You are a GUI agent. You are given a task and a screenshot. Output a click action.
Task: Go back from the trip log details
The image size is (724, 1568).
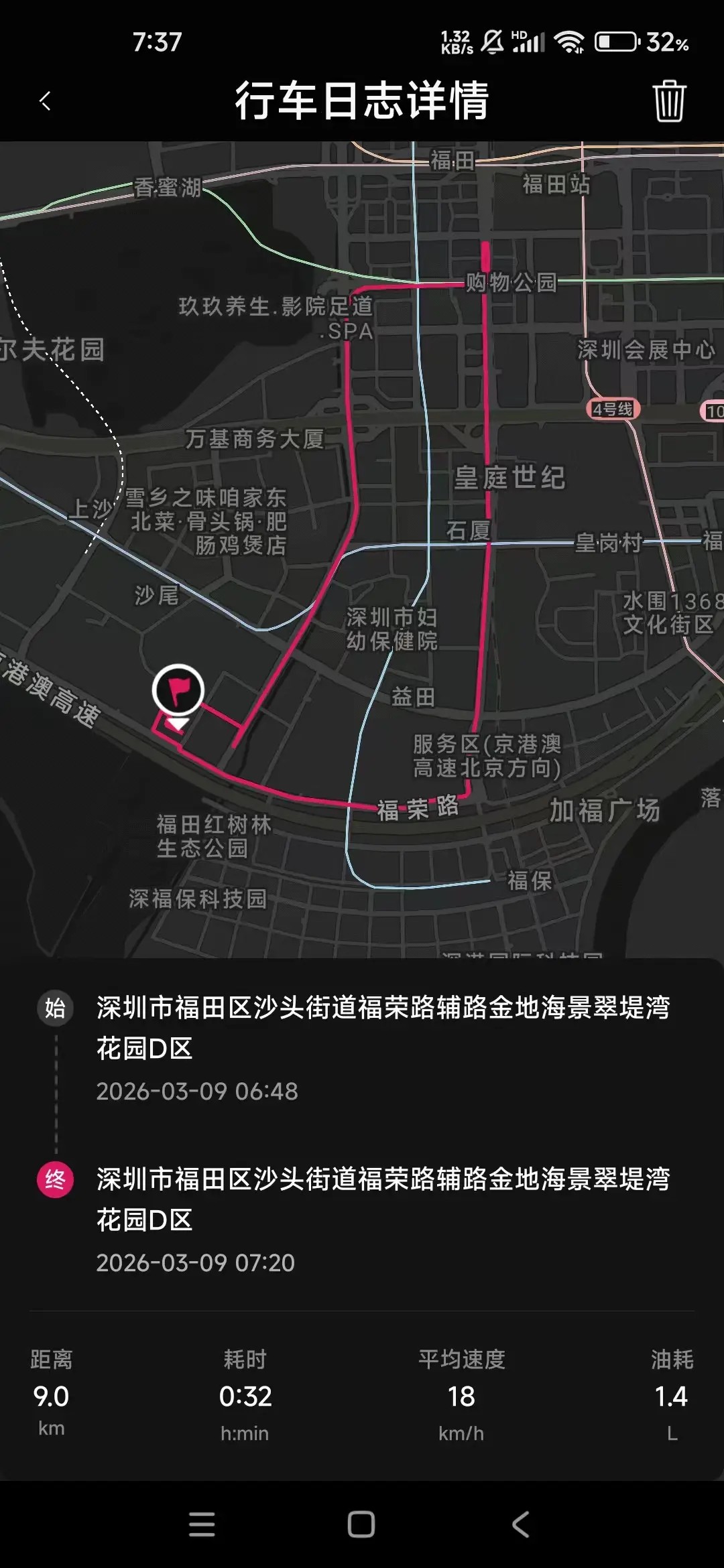pyautogui.click(x=45, y=101)
